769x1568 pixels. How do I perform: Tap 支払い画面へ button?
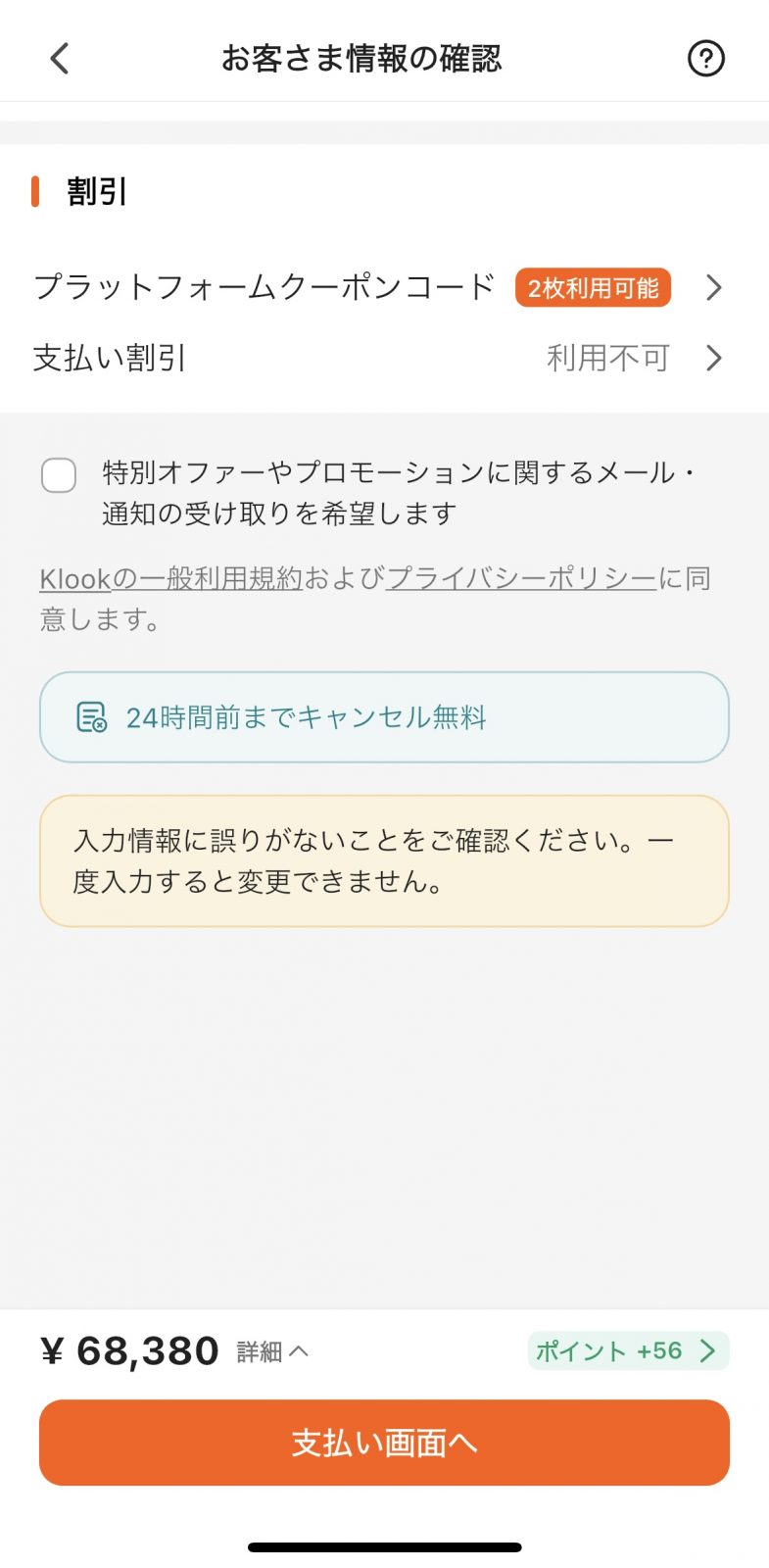pos(384,1443)
